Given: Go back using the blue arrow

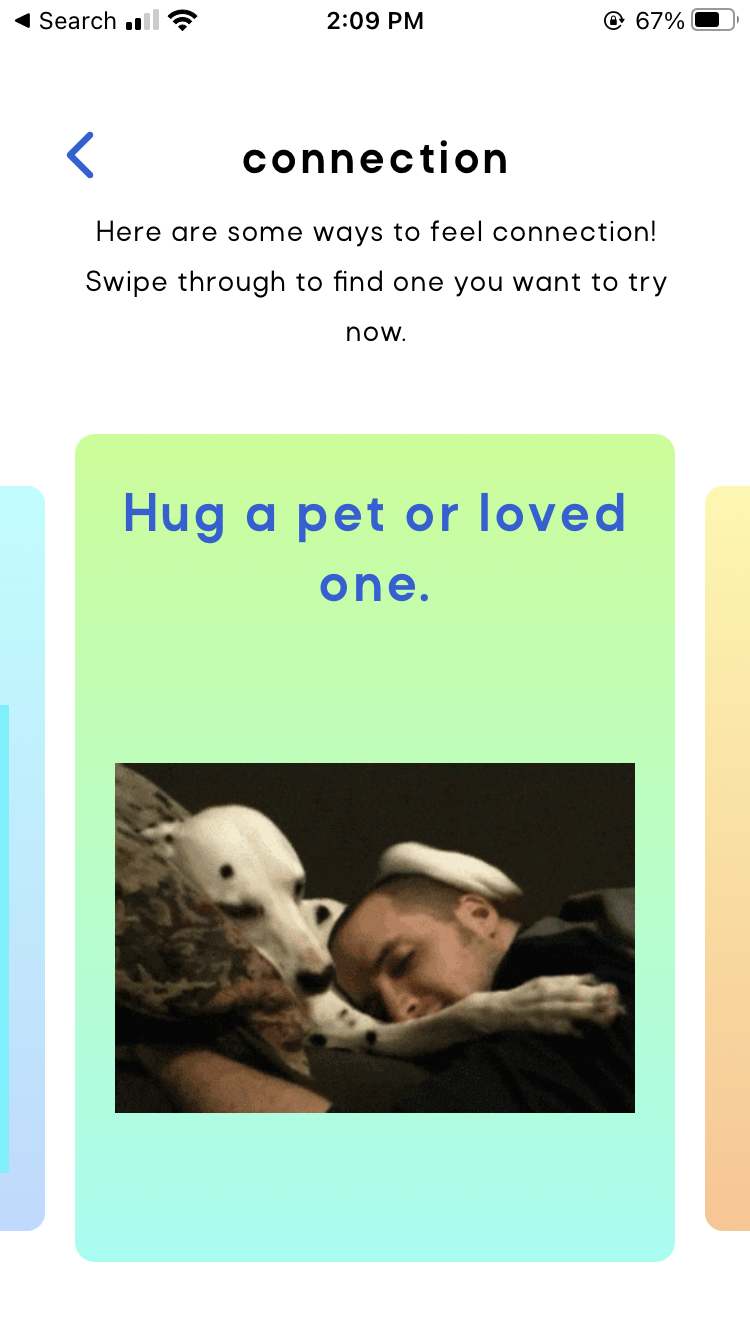Looking at the screenshot, I should tap(80, 156).
